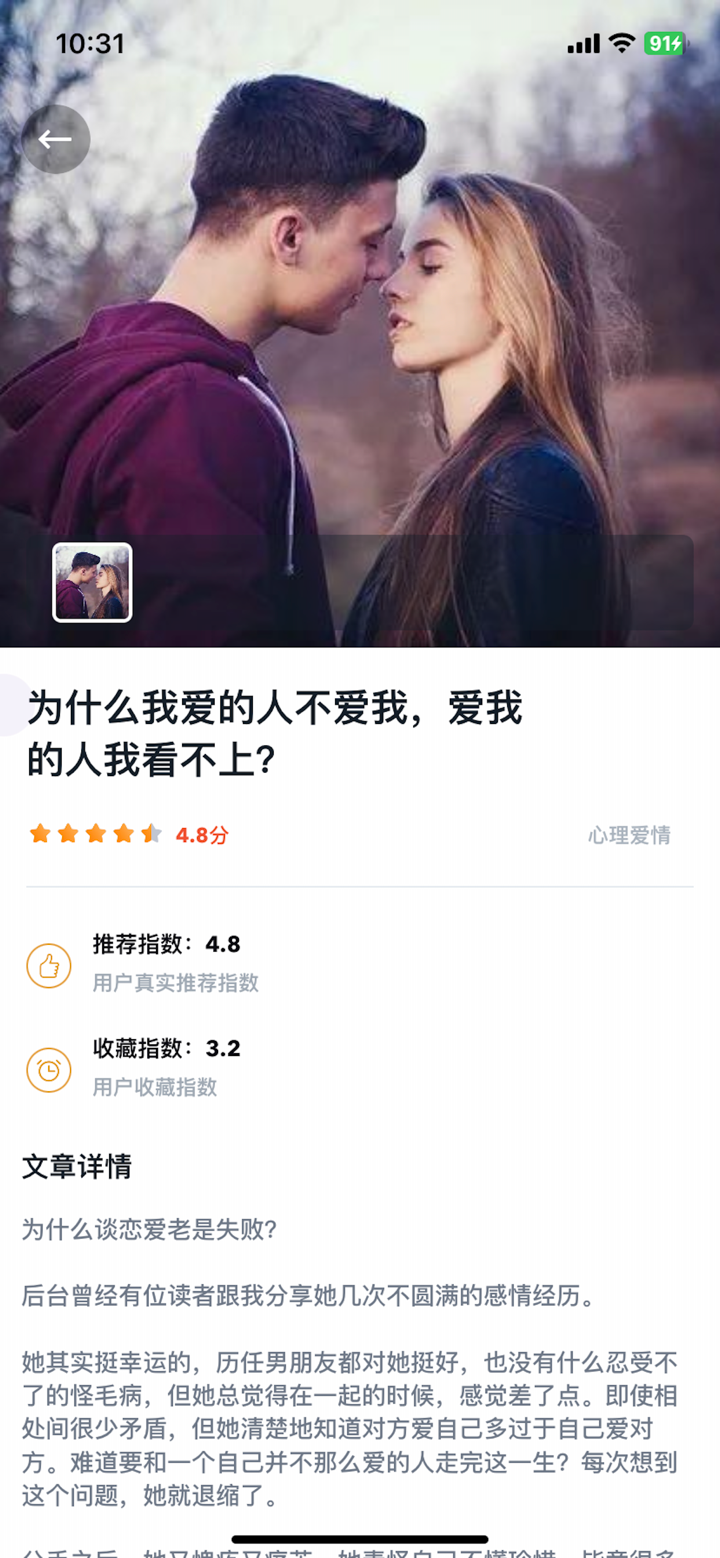Tap the stopwatch icon next to 收藏指数
Screen dimensions: 720x1558
coord(48,1069)
